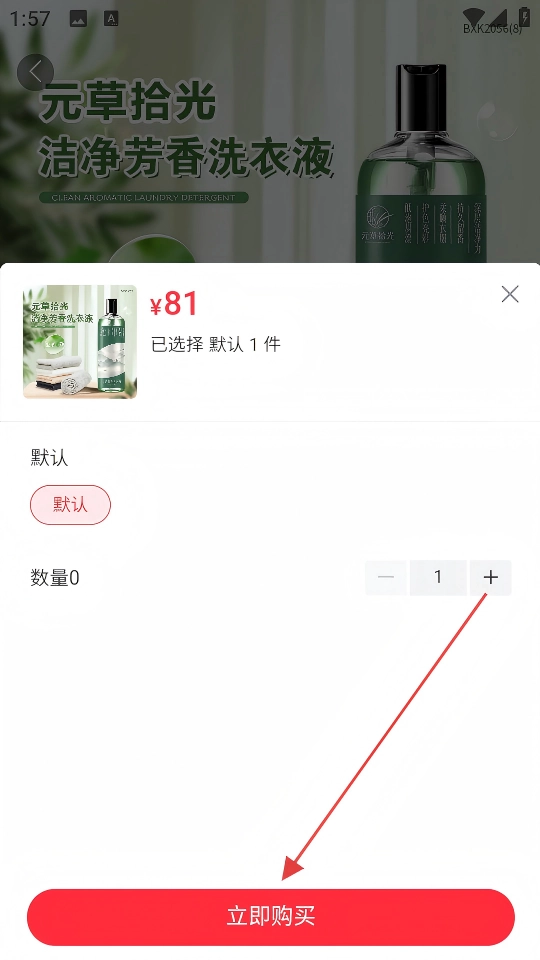Select the 默认 specification chip
Viewport: 540px width, 960px height.
click(x=70, y=504)
